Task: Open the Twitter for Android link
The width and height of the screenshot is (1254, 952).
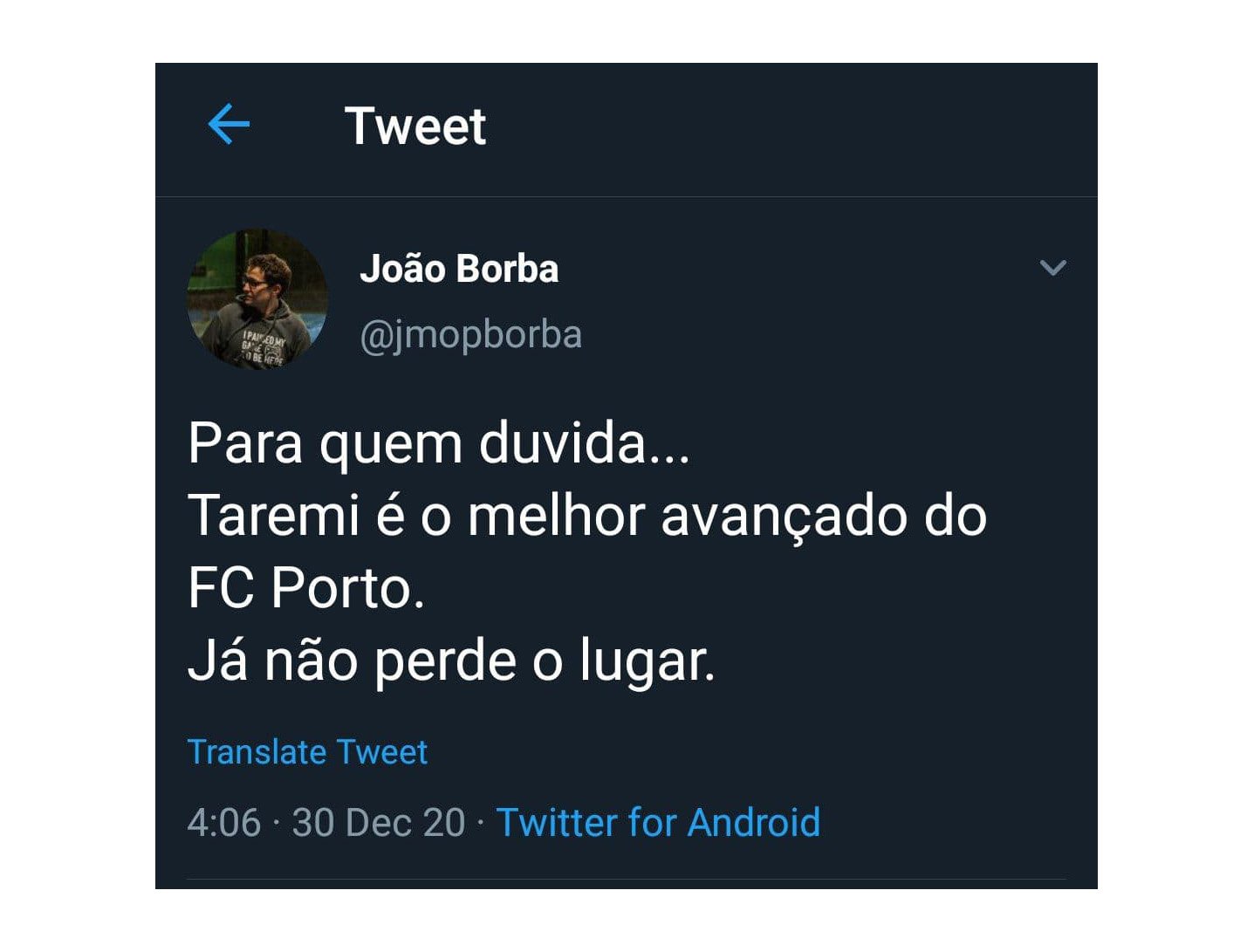Action: pos(658,823)
